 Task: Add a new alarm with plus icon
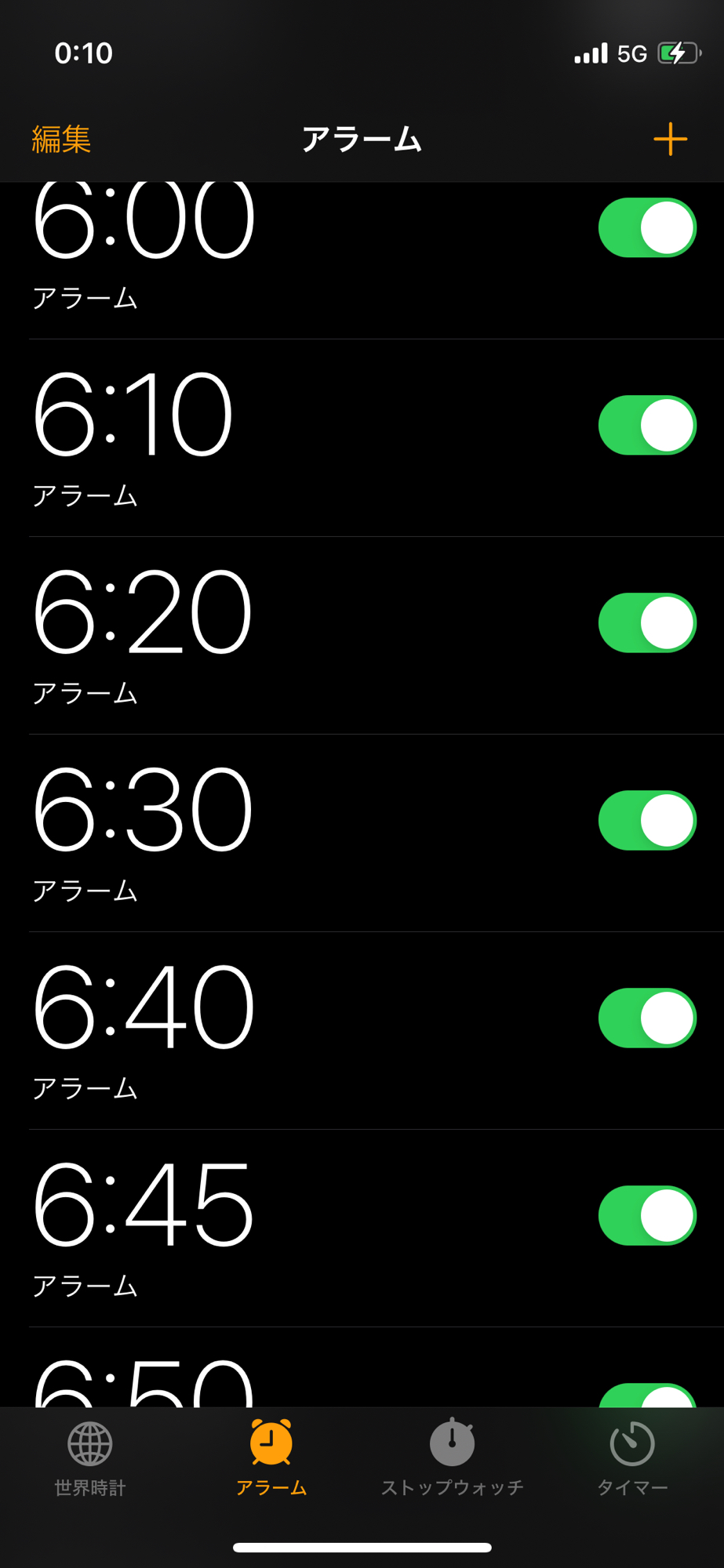(x=670, y=140)
